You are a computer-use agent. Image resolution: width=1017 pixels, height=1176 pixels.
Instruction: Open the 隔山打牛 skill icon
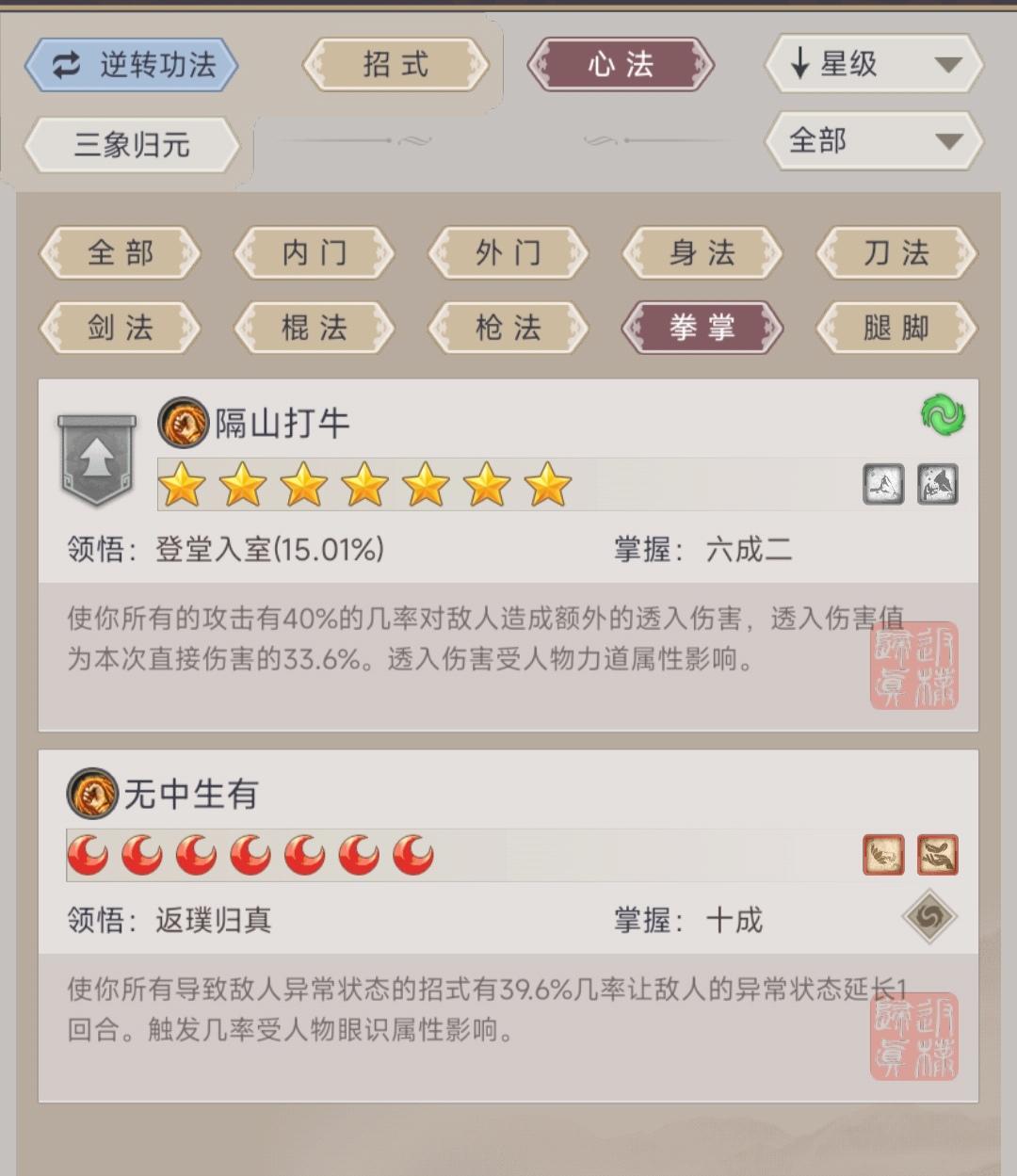point(181,423)
